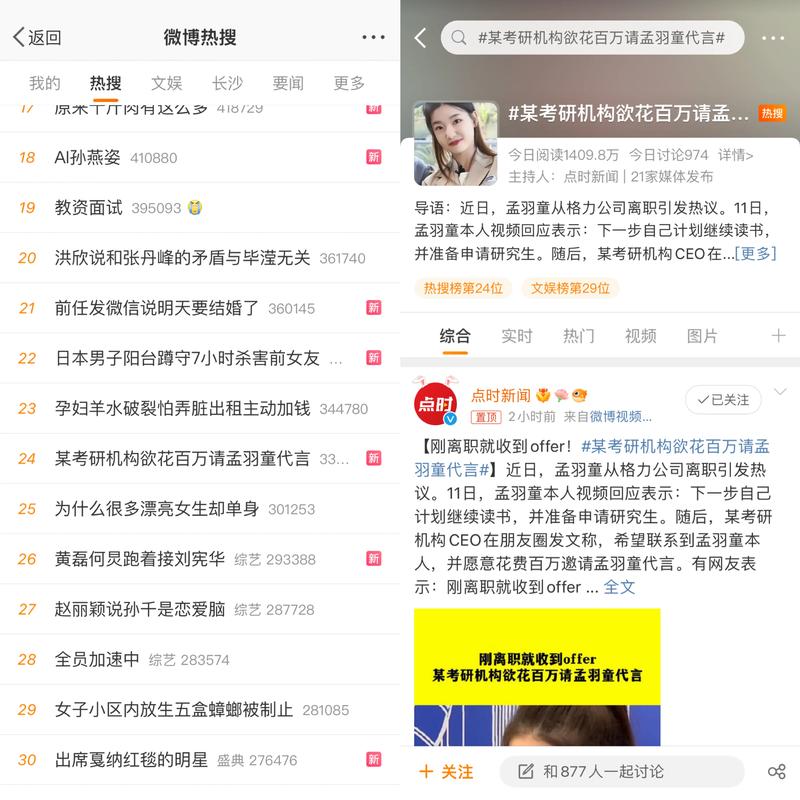
Task: Switch to the 视频 tab
Action: click(x=640, y=336)
